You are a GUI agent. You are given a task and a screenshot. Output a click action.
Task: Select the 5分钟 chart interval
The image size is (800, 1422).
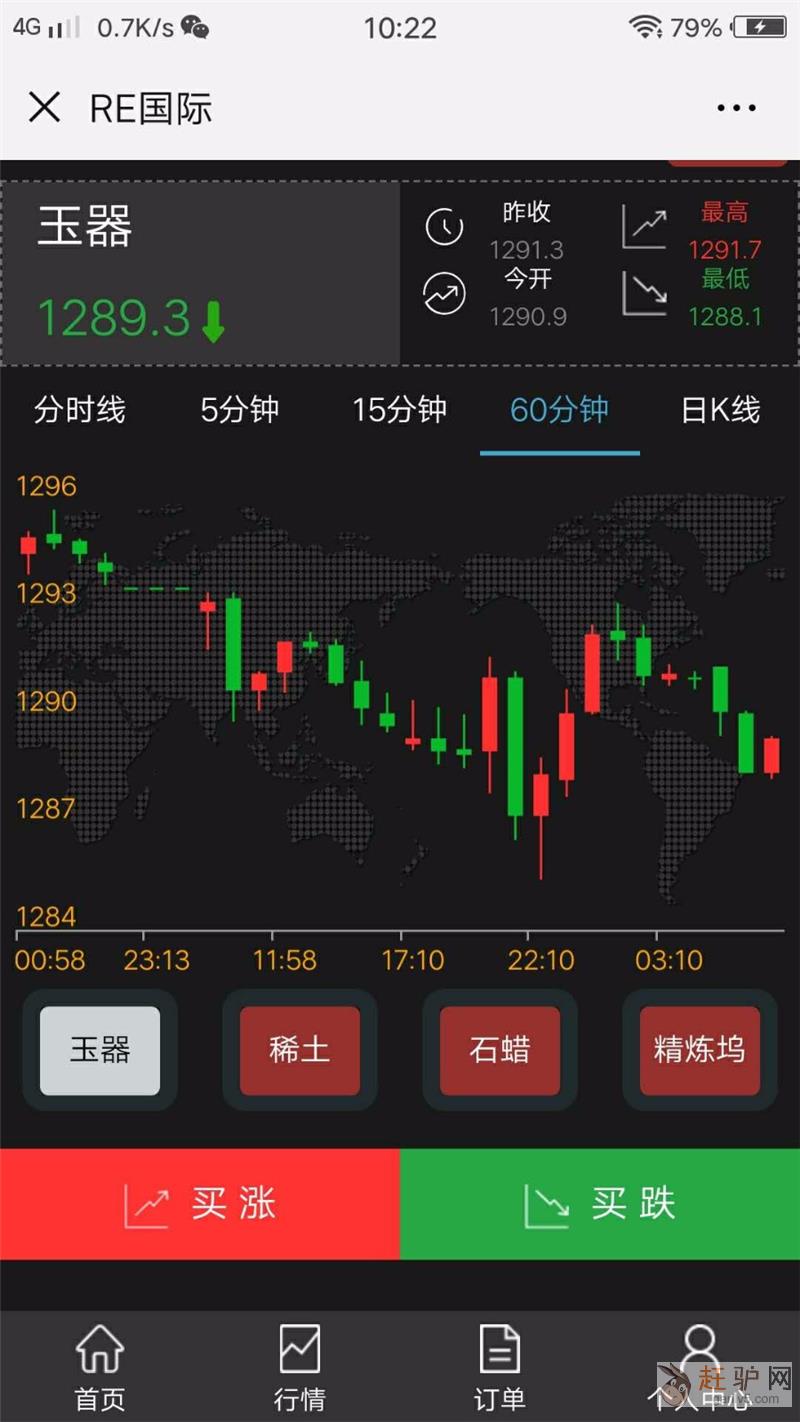pyautogui.click(x=240, y=410)
